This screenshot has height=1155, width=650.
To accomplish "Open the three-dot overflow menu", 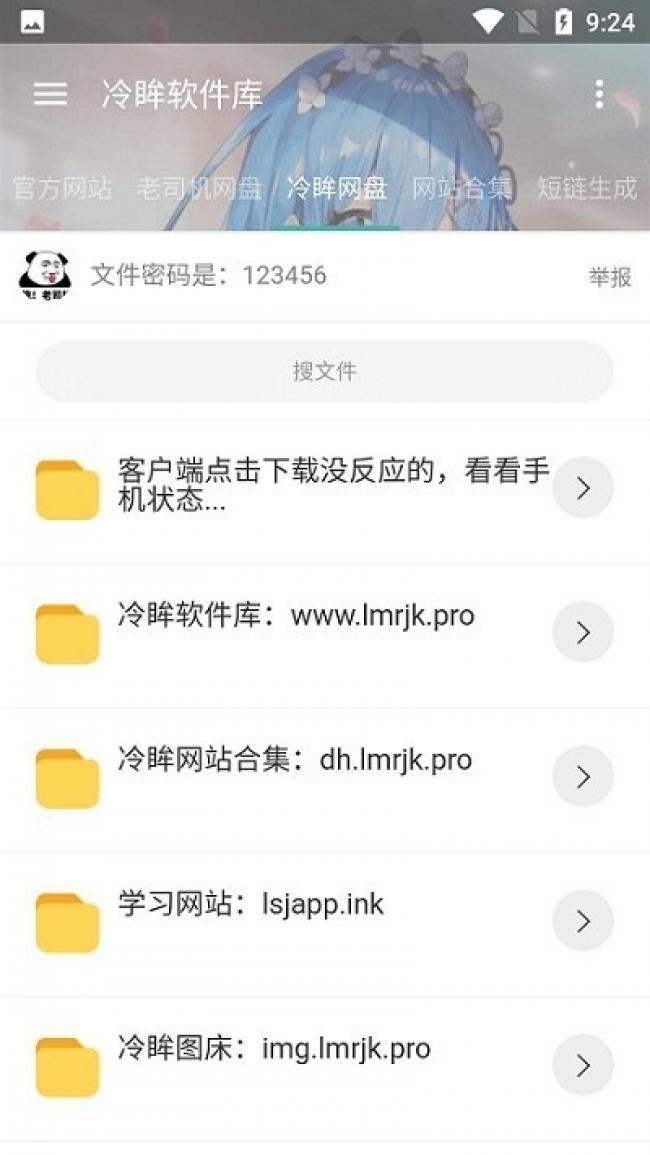I will point(599,94).
